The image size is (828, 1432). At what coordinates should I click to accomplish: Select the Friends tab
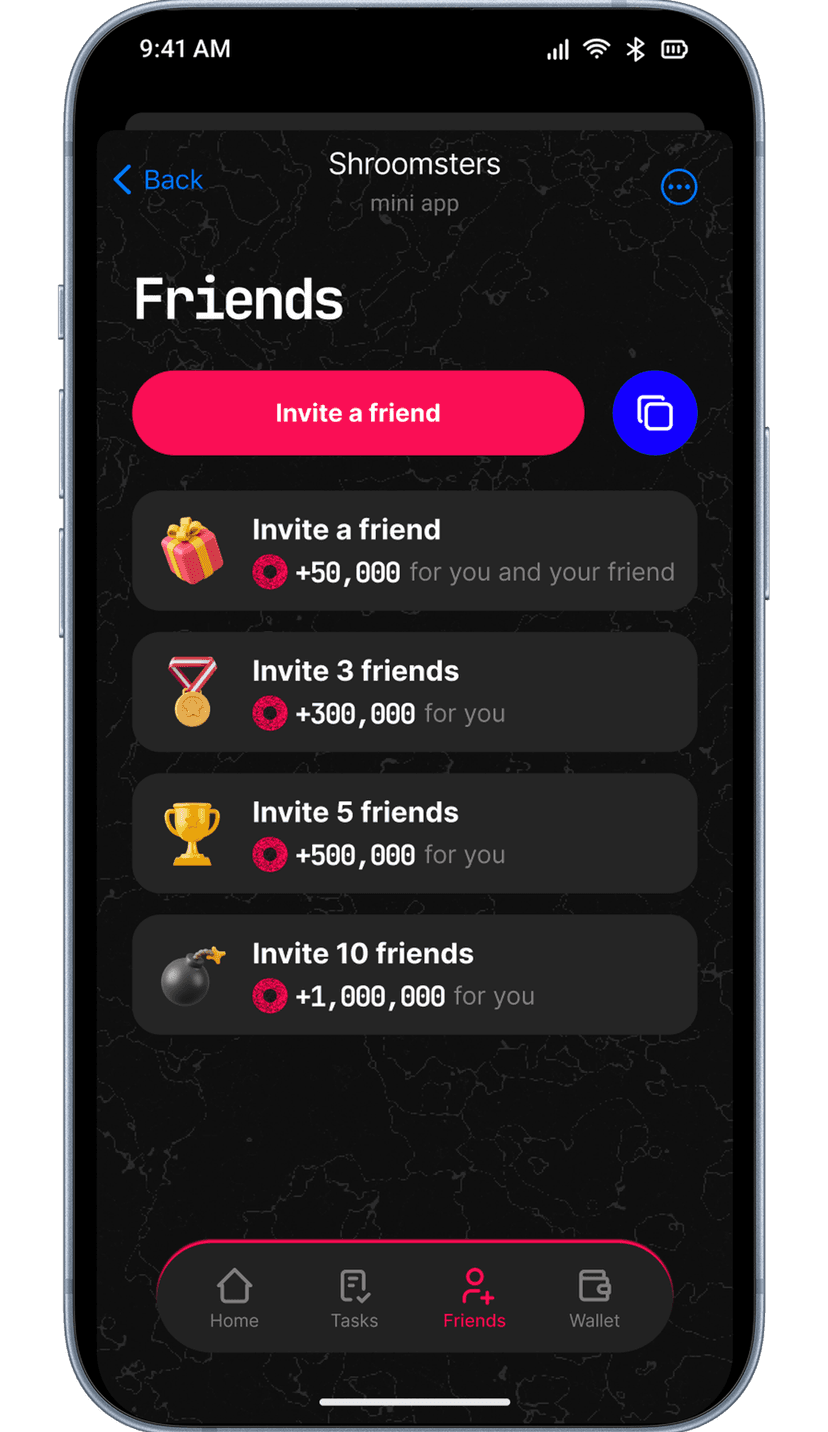point(474,1298)
